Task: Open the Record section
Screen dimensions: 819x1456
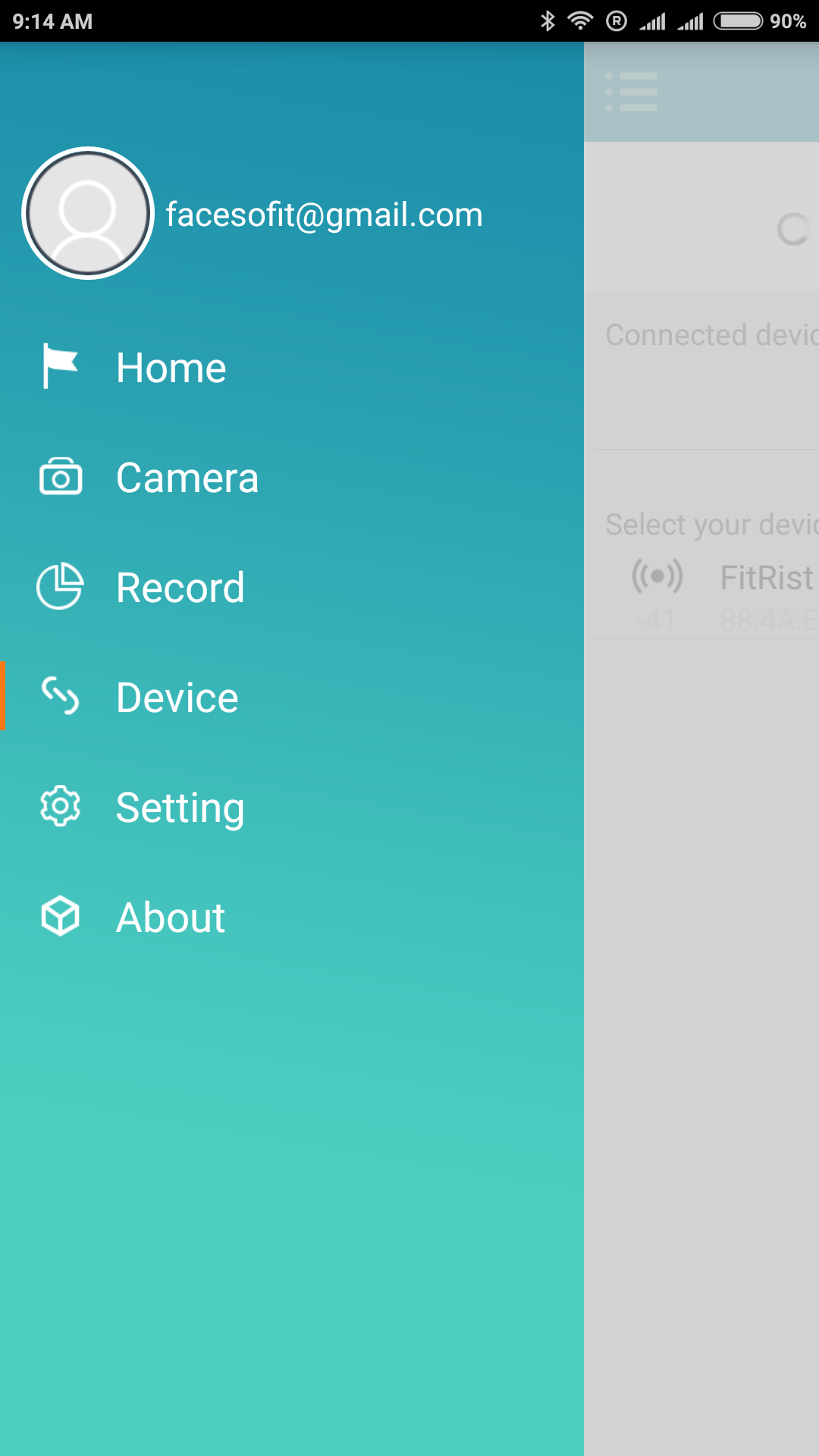Action: tap(180, 588)
